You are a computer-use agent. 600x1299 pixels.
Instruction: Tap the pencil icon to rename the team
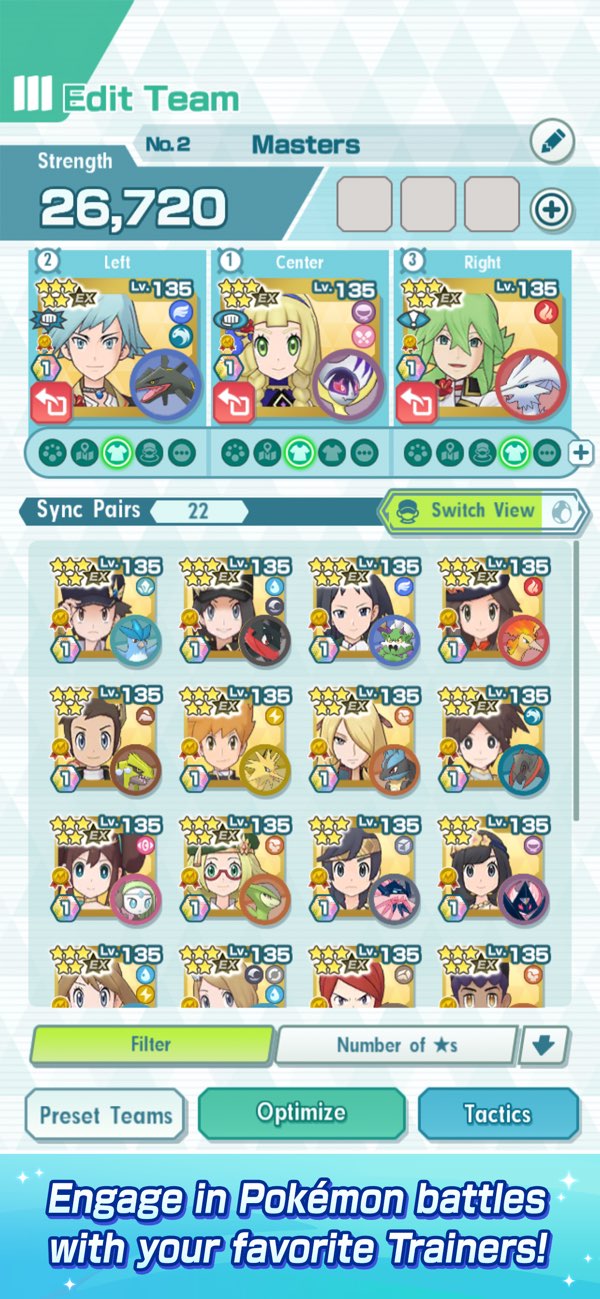click(552, 141)
